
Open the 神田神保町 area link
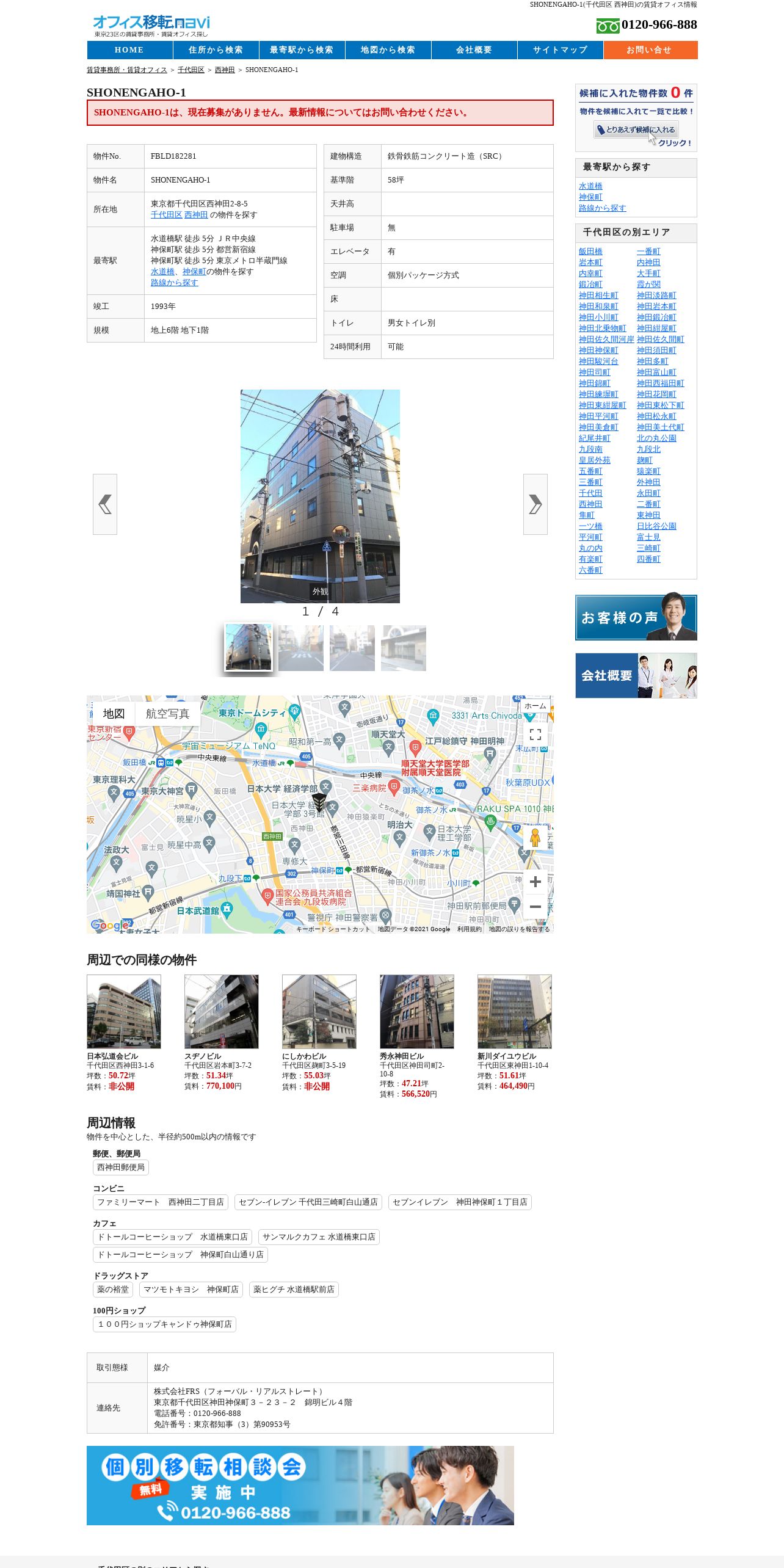(598, 350)
